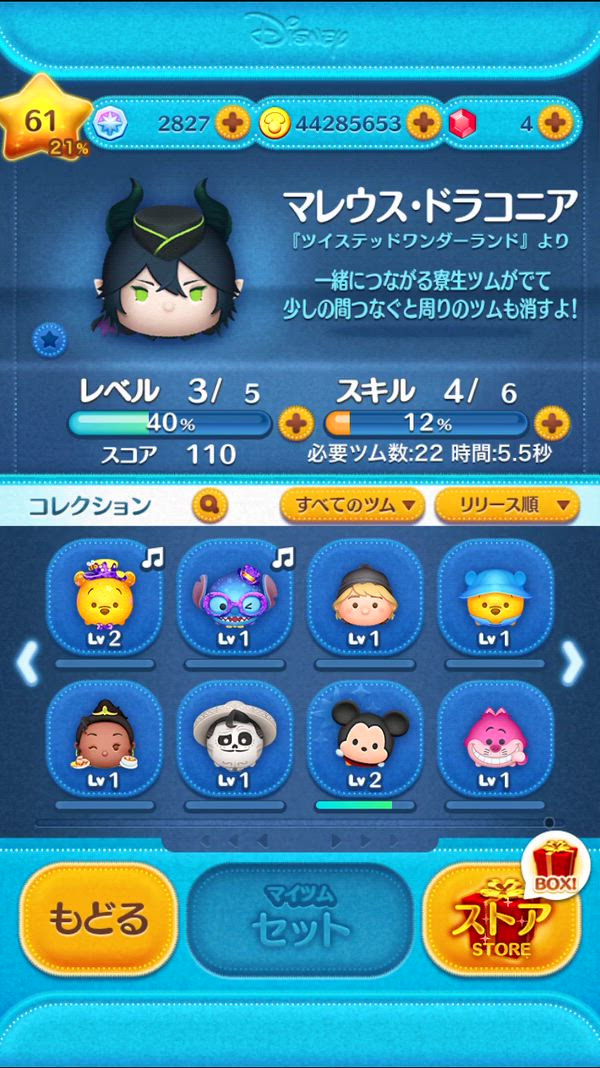The width and height of the screenshot is (600, 1068).
Task: Select the Pooh Tsum with blue hat
Action: pyautogui.click(x=494, y=598)
